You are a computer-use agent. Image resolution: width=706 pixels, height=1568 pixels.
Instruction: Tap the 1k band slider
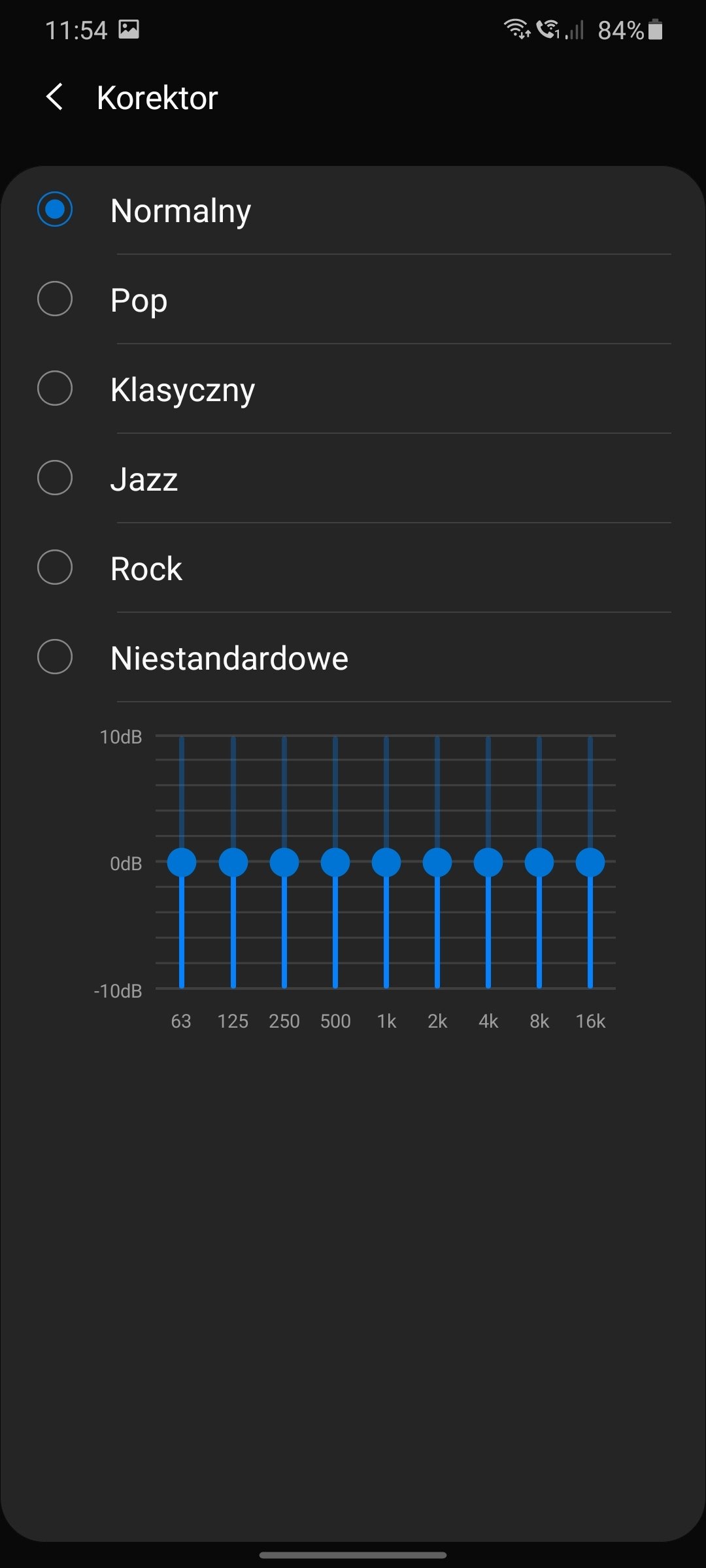386,862
